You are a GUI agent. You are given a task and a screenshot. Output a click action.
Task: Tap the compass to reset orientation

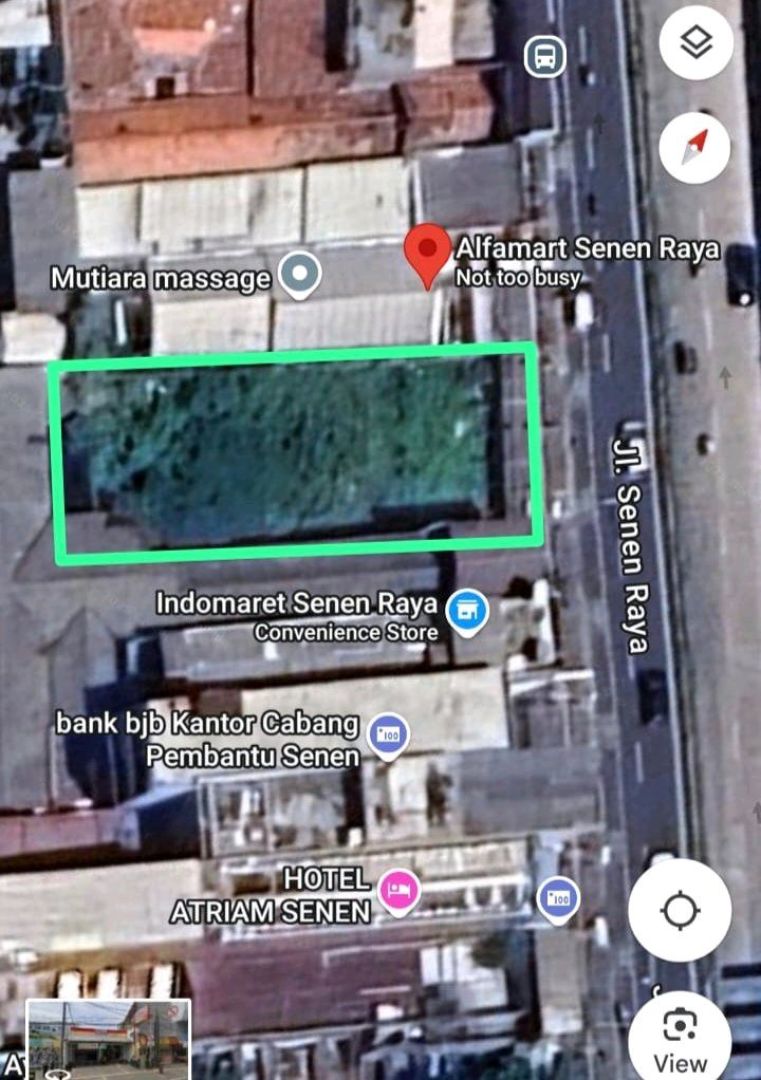(x=696, y=148)
